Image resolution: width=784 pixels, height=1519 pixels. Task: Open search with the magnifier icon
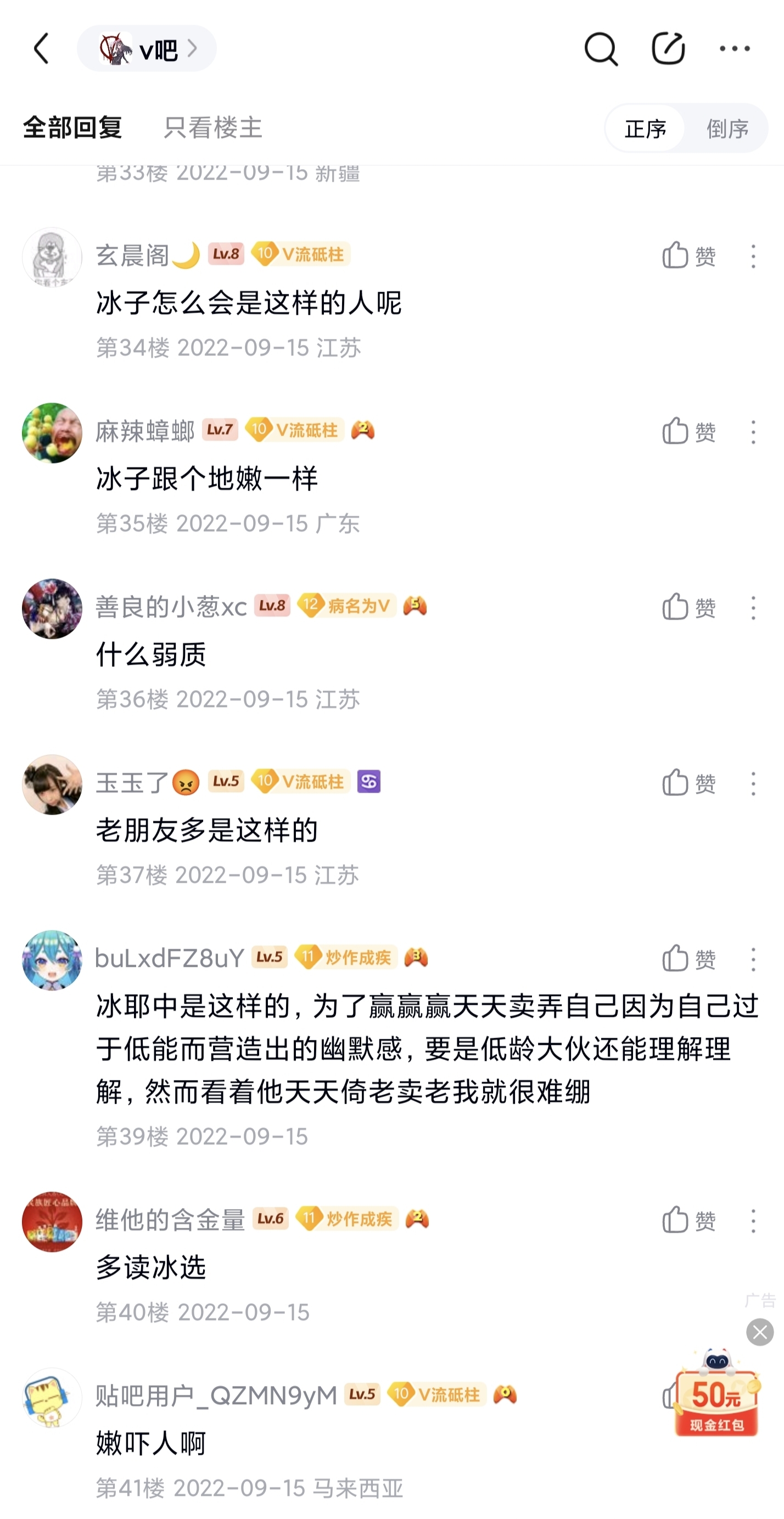(601, 48)
